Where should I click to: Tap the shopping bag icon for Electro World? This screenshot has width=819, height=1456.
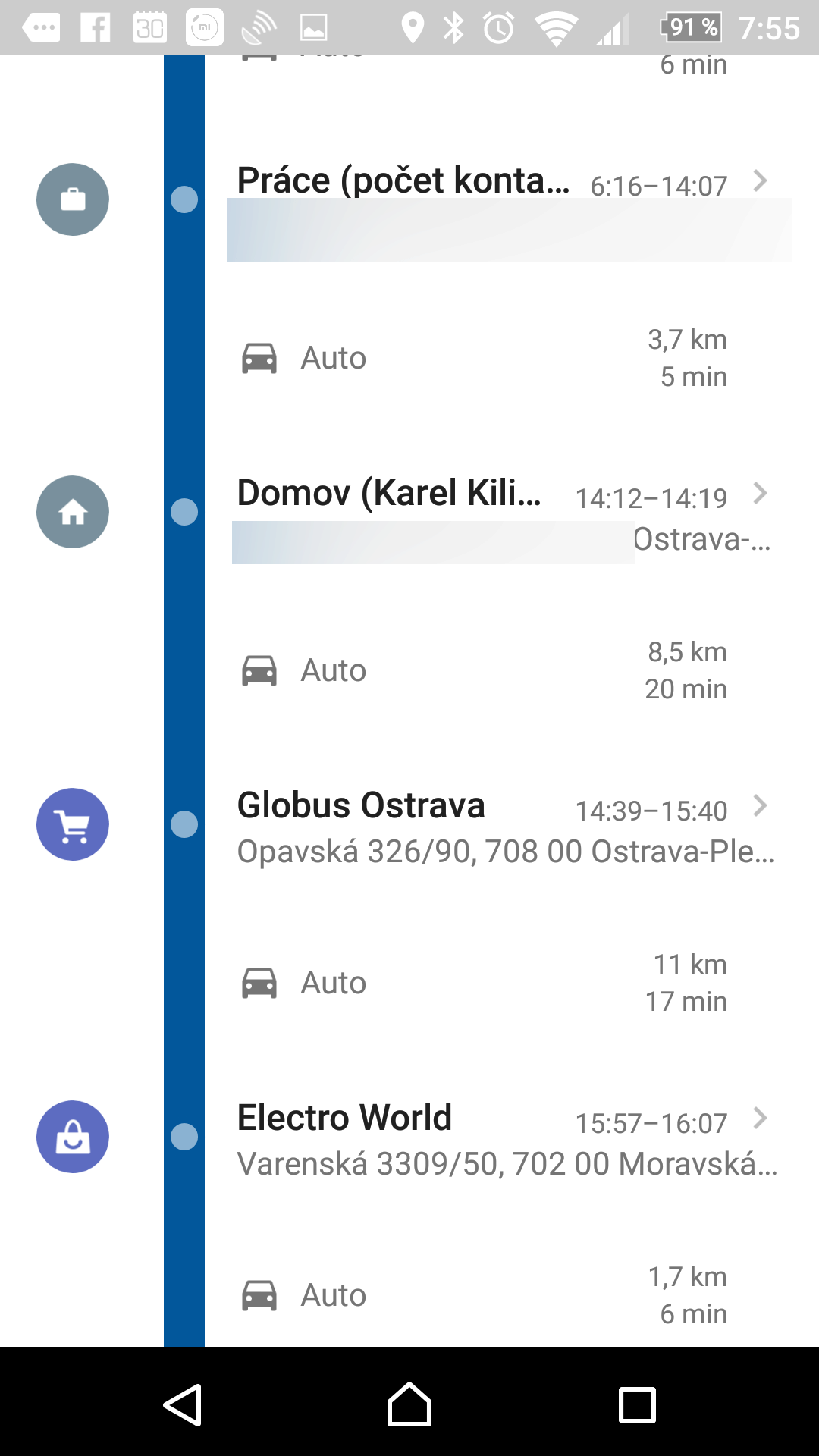point(73,1137)
